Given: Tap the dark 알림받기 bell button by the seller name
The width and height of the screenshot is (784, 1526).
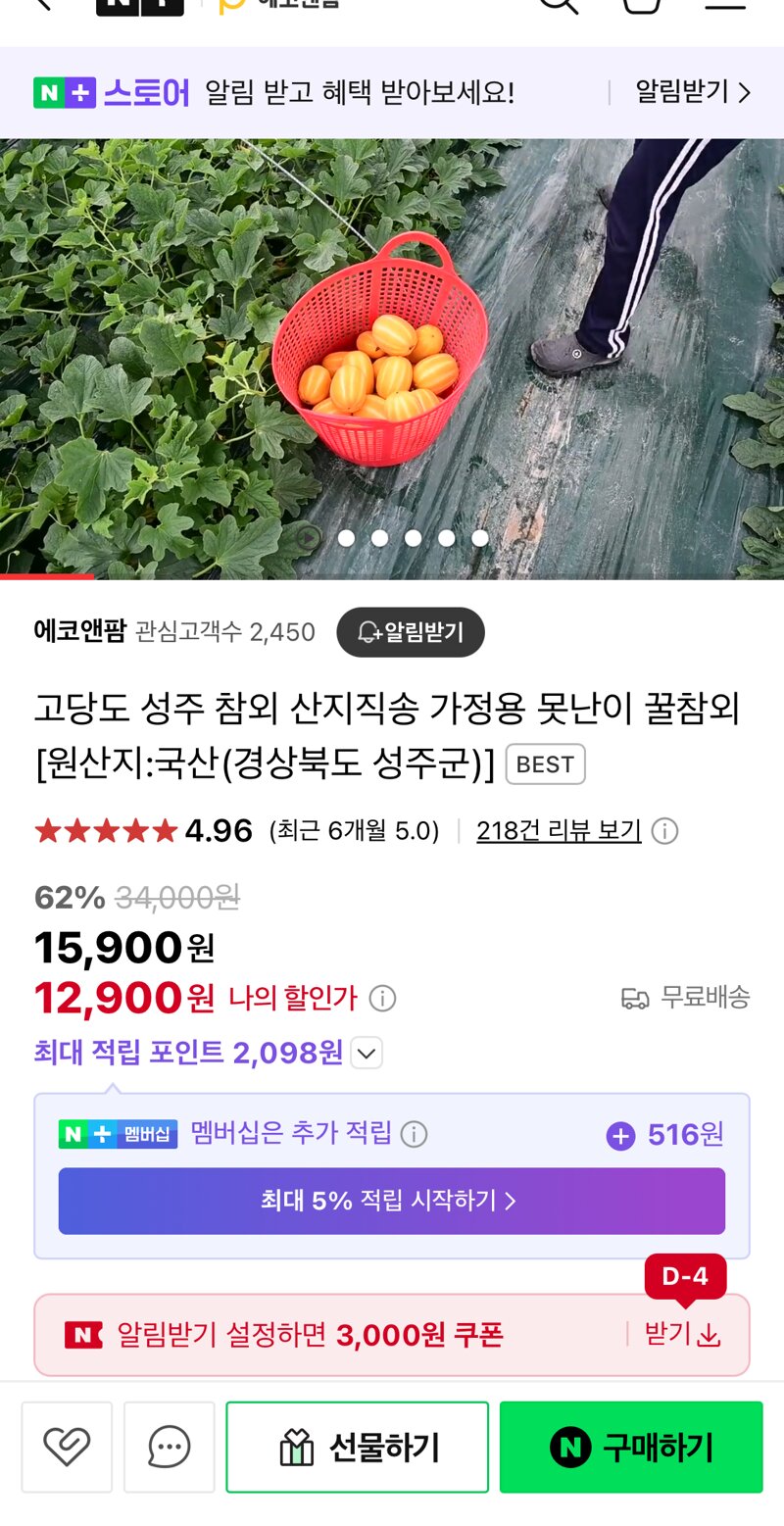Looking at the screenshot, I should point(411,632).
